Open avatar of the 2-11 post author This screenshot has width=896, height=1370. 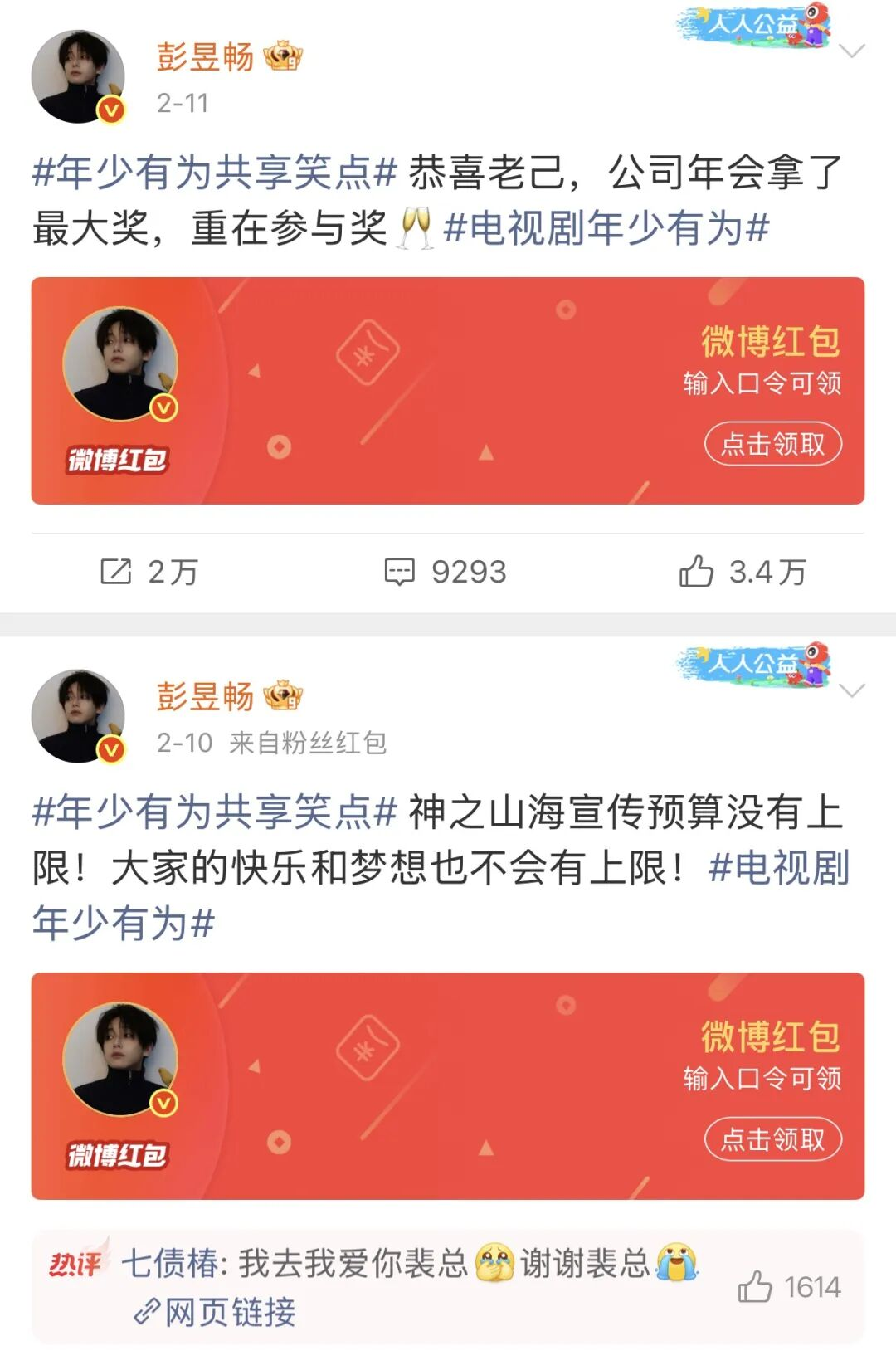pos(78,77)
